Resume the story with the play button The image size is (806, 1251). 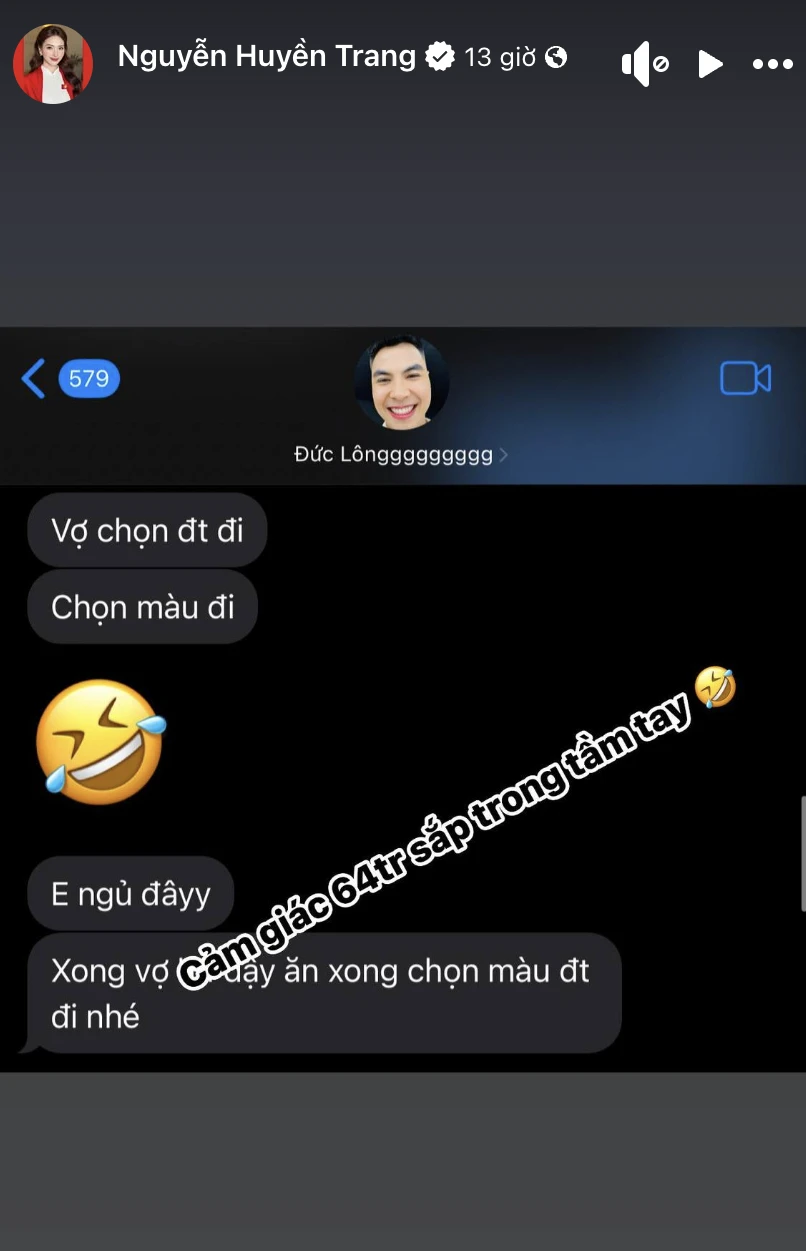pos(710,64)
